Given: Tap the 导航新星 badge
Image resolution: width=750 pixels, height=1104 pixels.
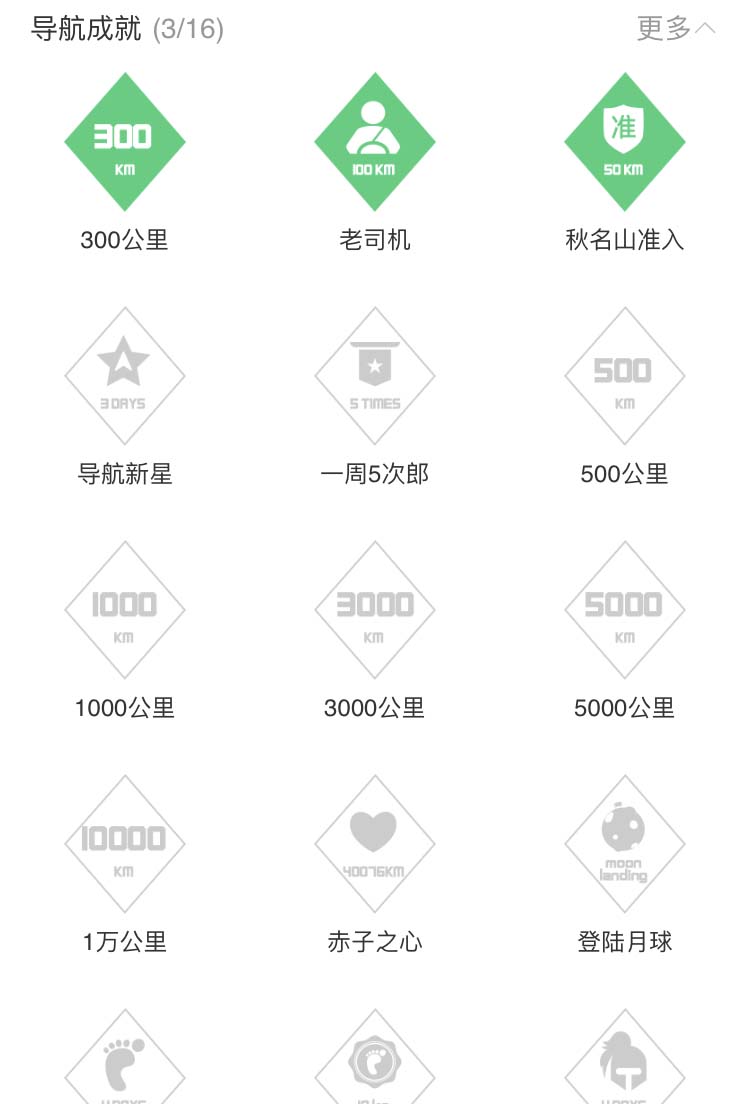Looking at the screenshot, I should point(125,376).
